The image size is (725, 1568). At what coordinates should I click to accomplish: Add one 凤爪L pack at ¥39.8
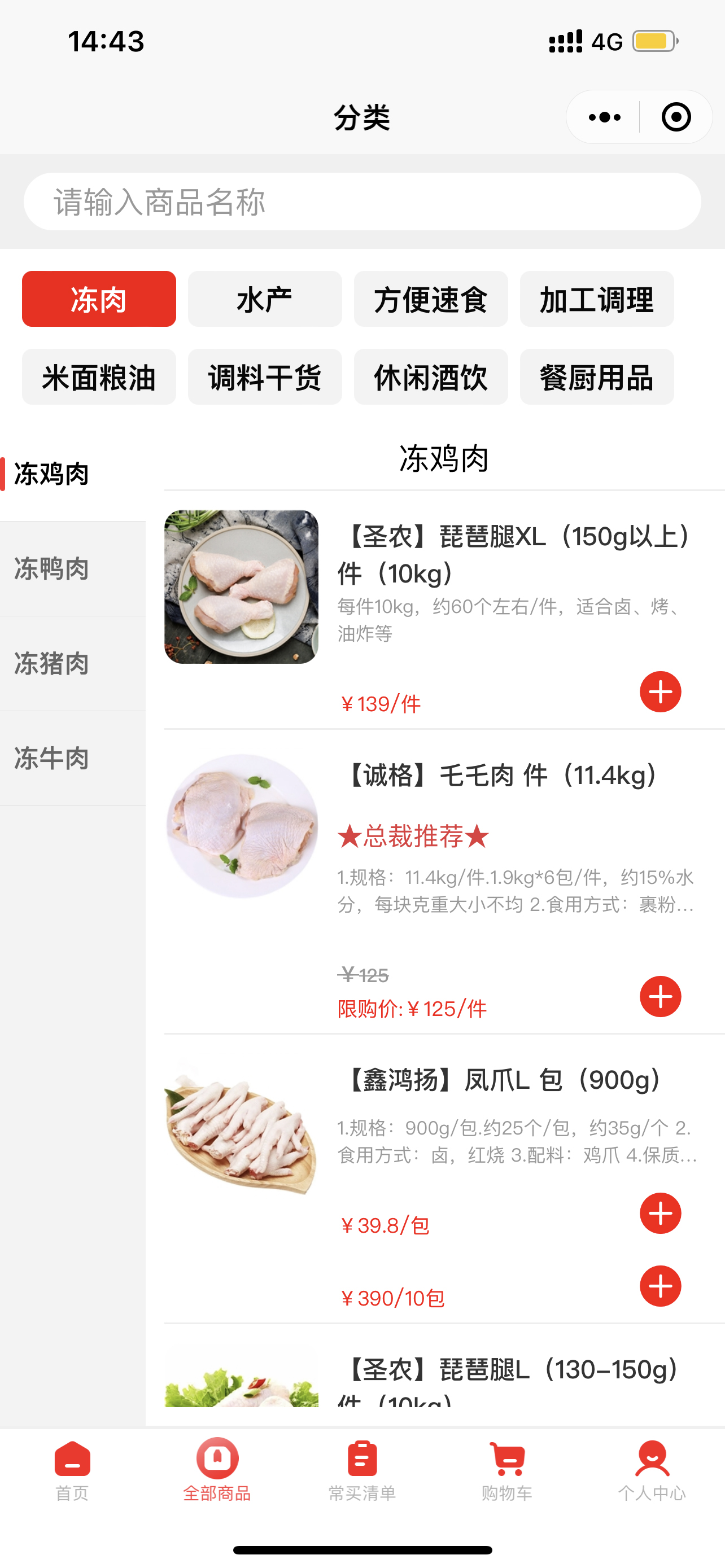(660, 1213)
